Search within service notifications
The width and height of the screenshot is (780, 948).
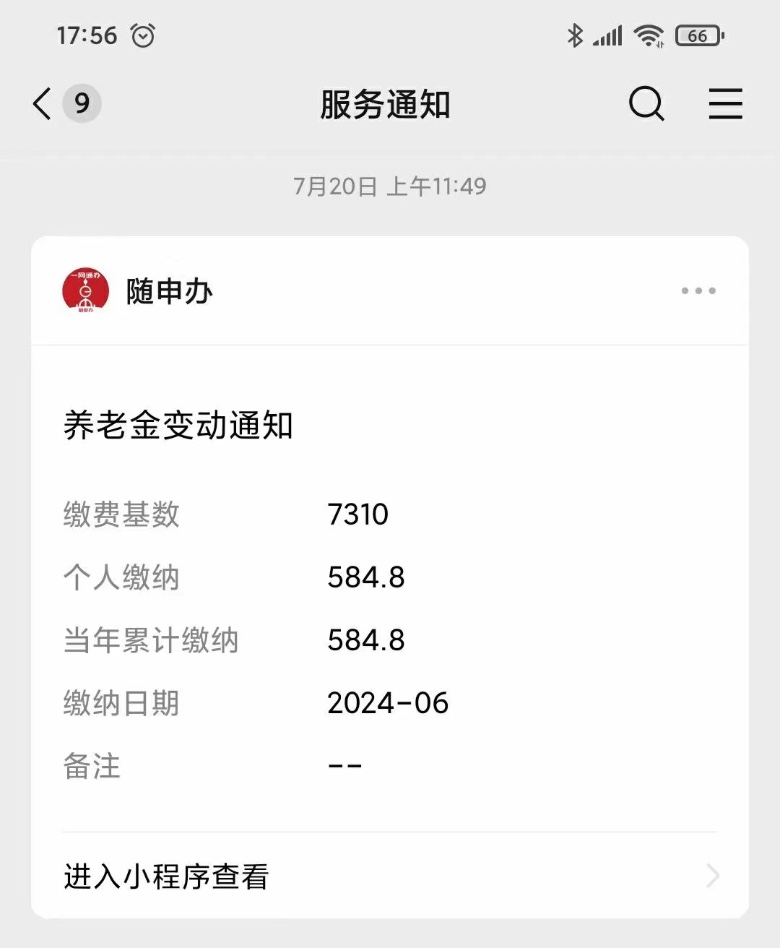(646, 104)
